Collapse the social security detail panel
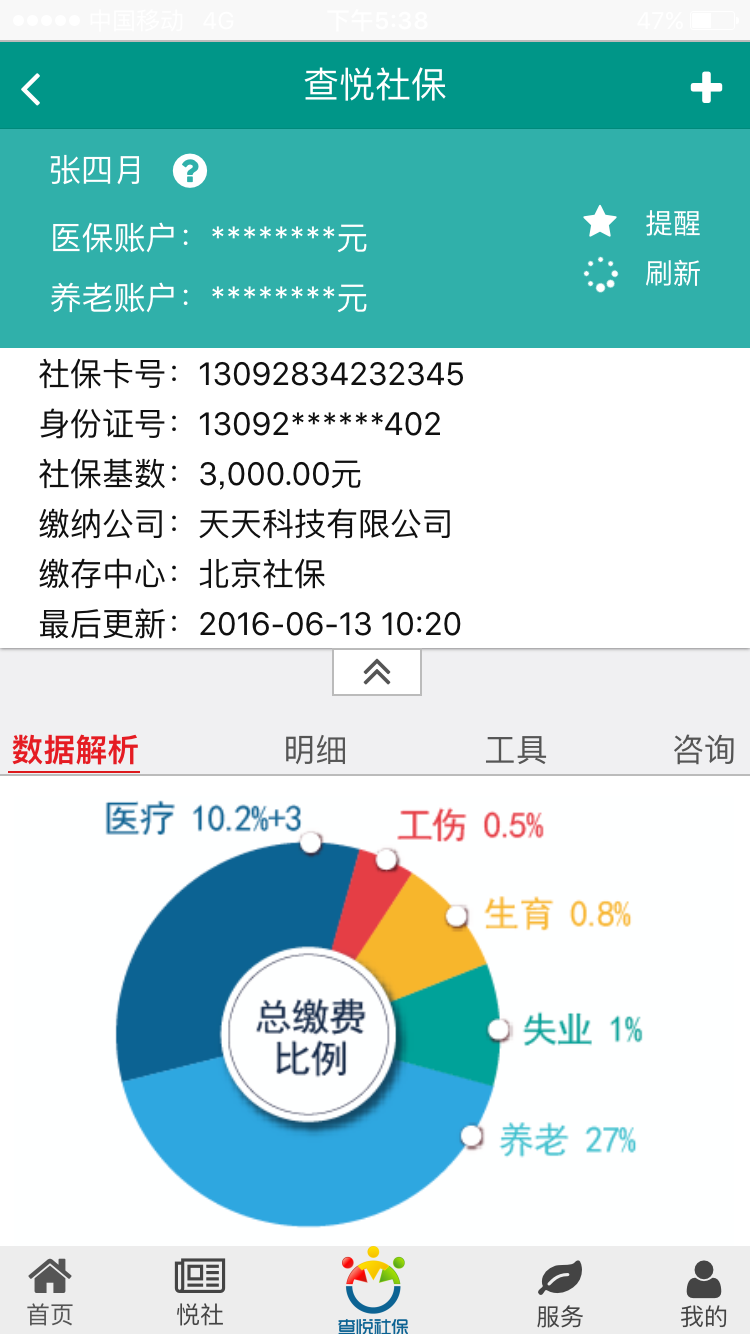The height and width of the screenshot is (1334, 750). [x=376, y=672]
